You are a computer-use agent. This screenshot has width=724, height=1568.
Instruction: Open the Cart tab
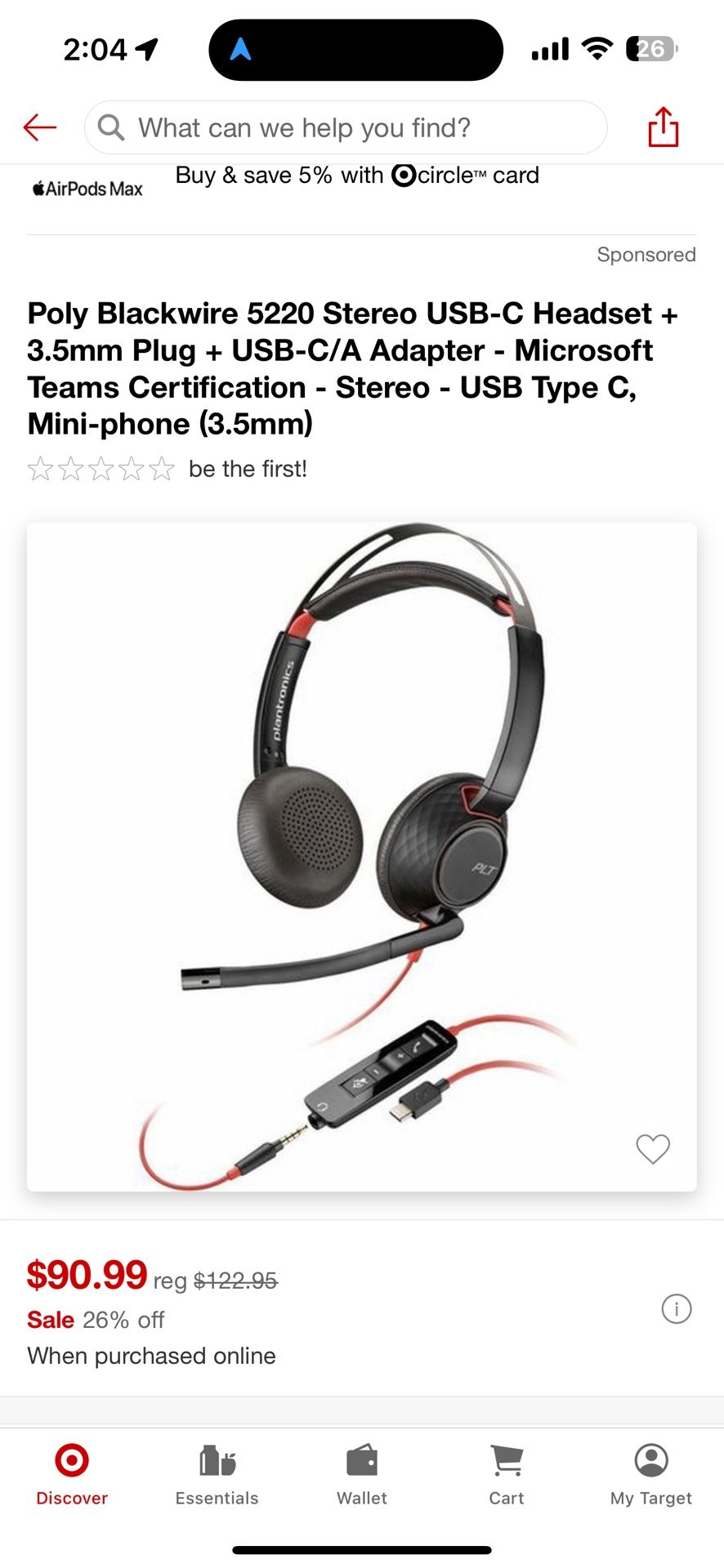(506, 1475)
